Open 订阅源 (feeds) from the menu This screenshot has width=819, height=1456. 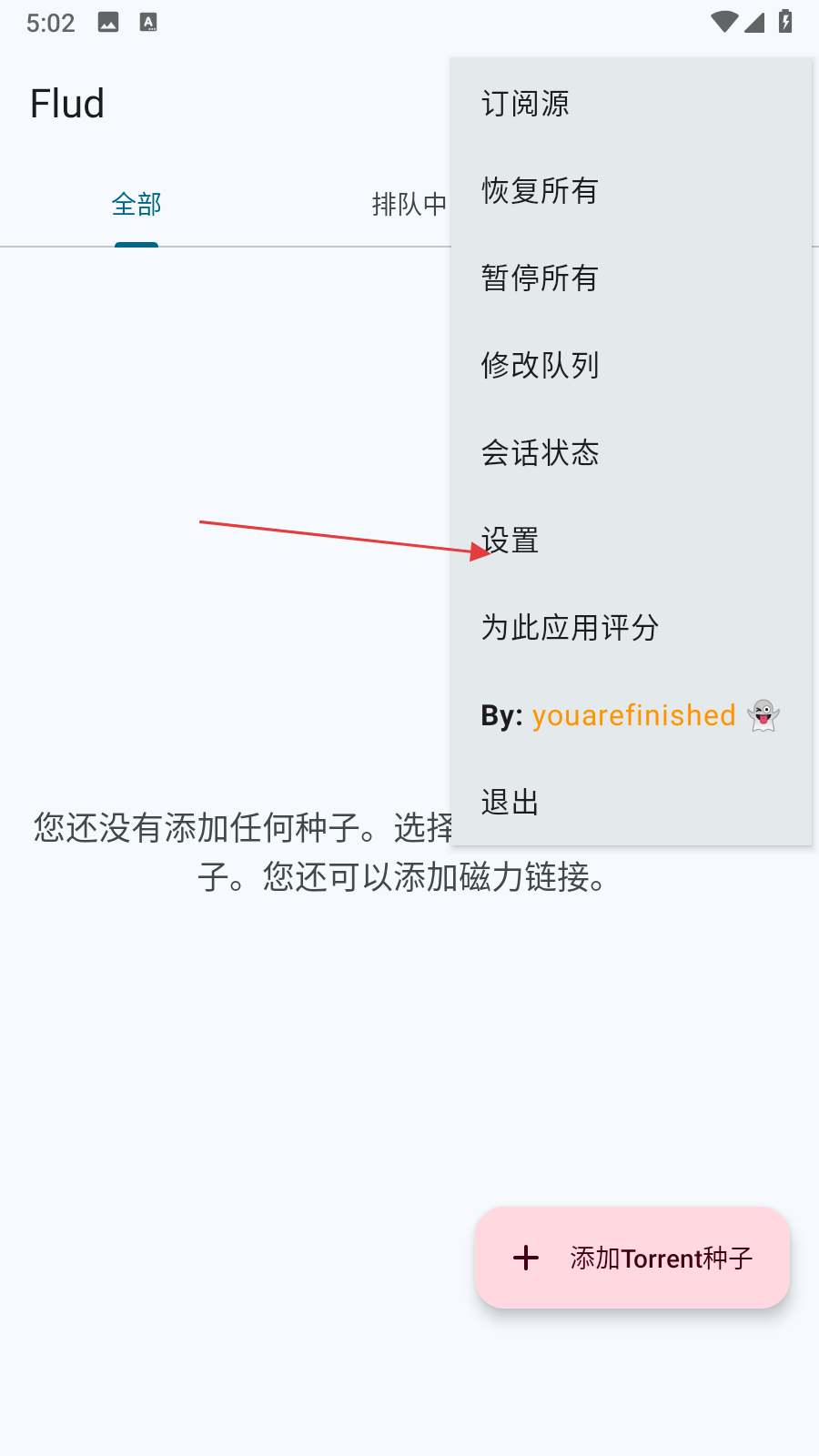tap(630, 104)
